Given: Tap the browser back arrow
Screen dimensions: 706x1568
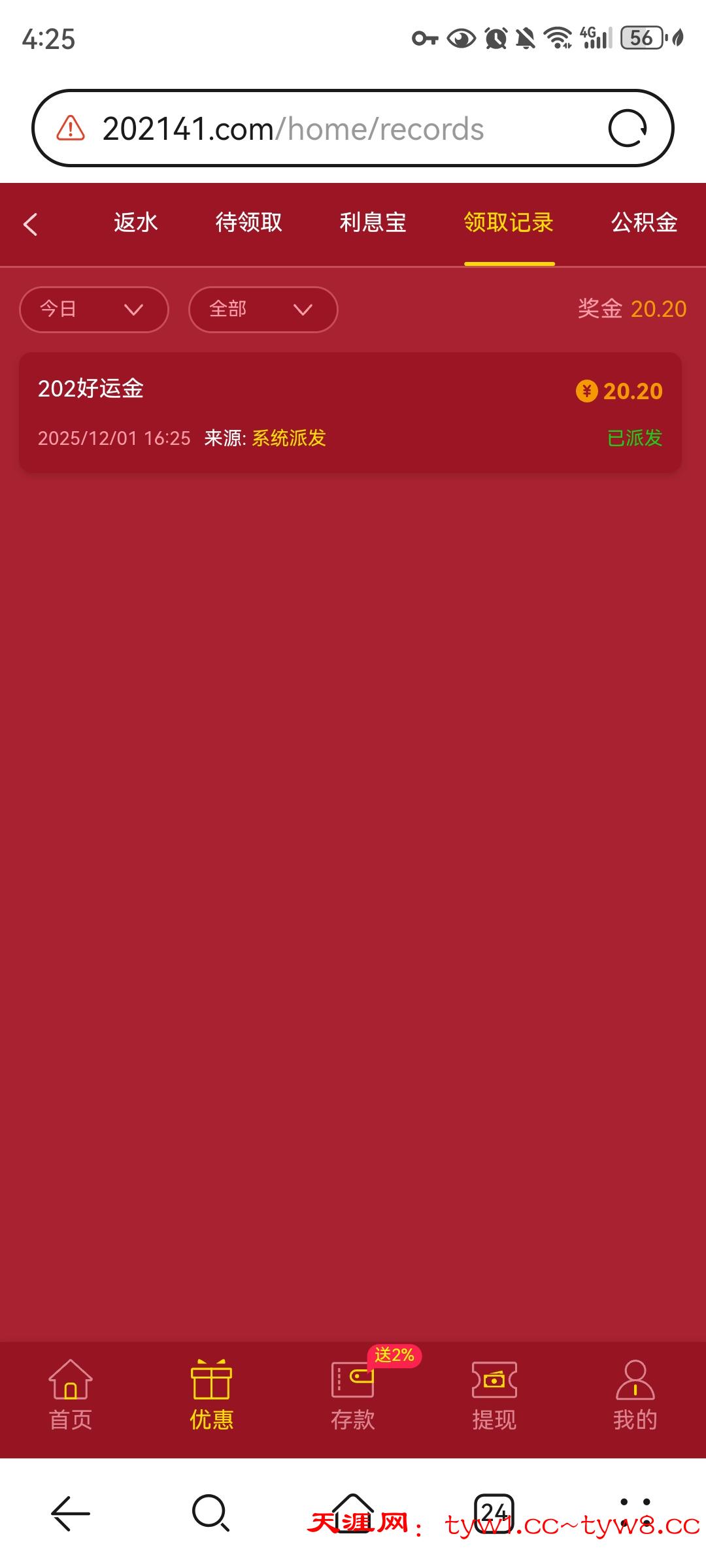Looking at the screenshot, I should point(70,1513).
